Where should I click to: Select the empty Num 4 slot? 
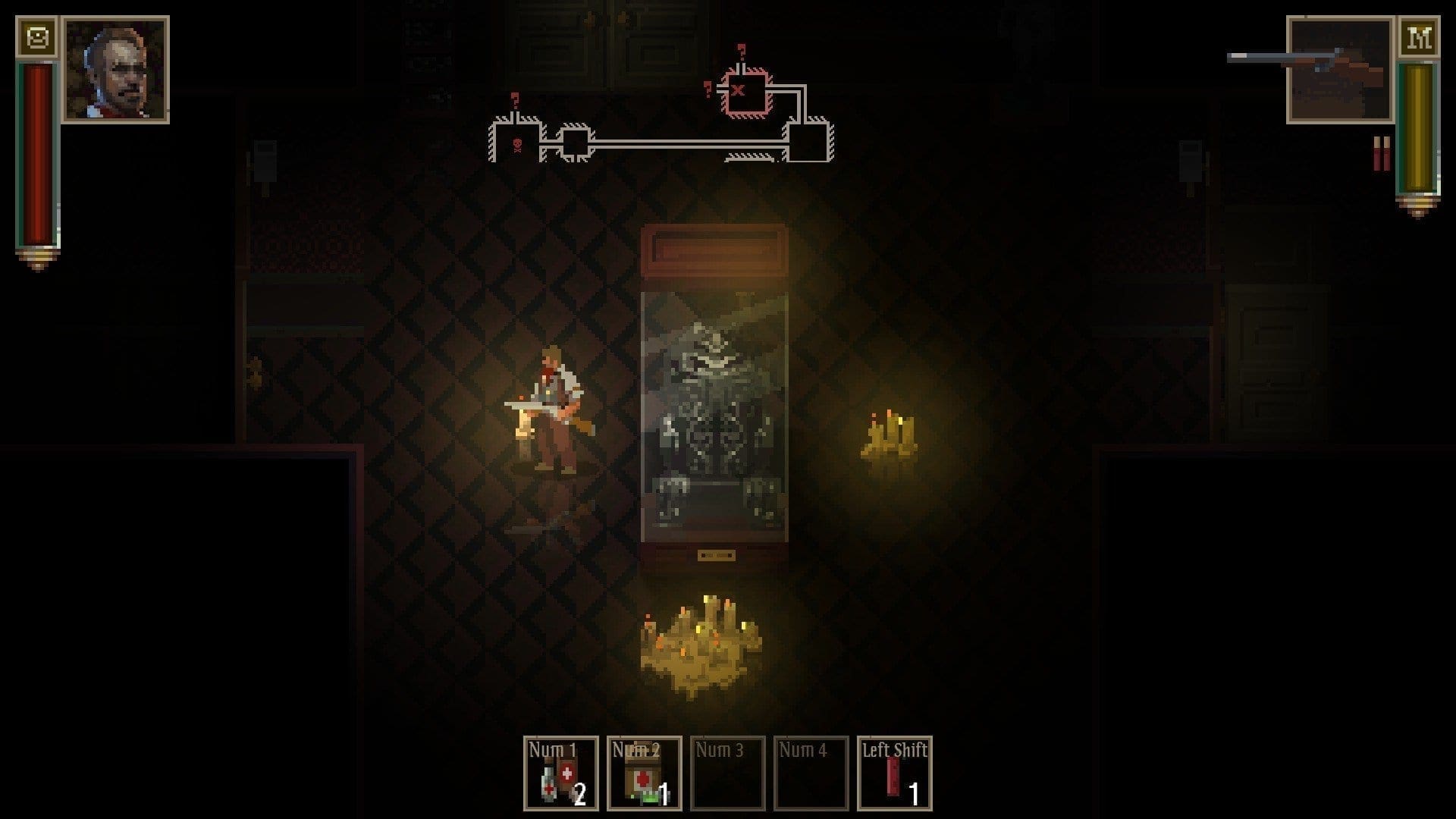(811, 773)
